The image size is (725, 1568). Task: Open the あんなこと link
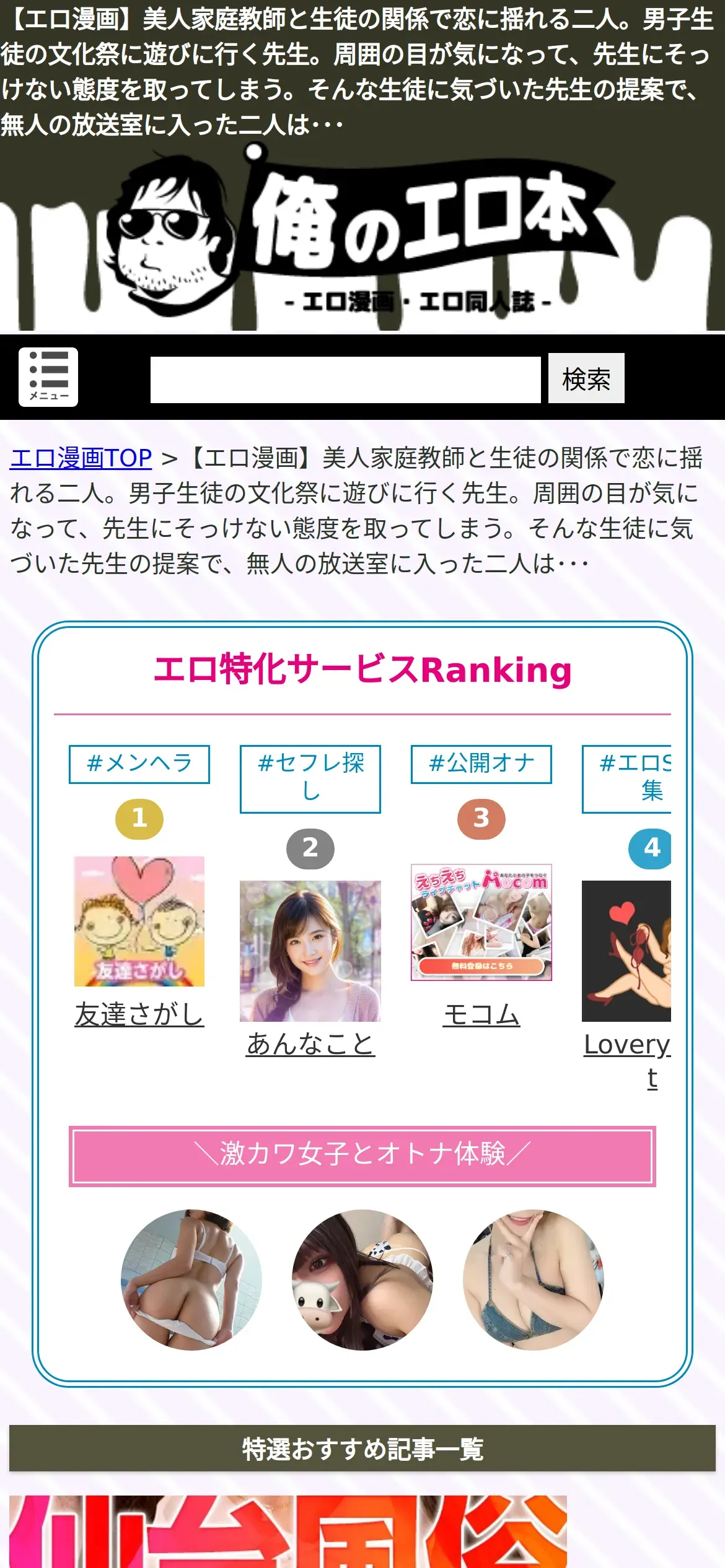pyautogui.click(x=310, y=1043)
